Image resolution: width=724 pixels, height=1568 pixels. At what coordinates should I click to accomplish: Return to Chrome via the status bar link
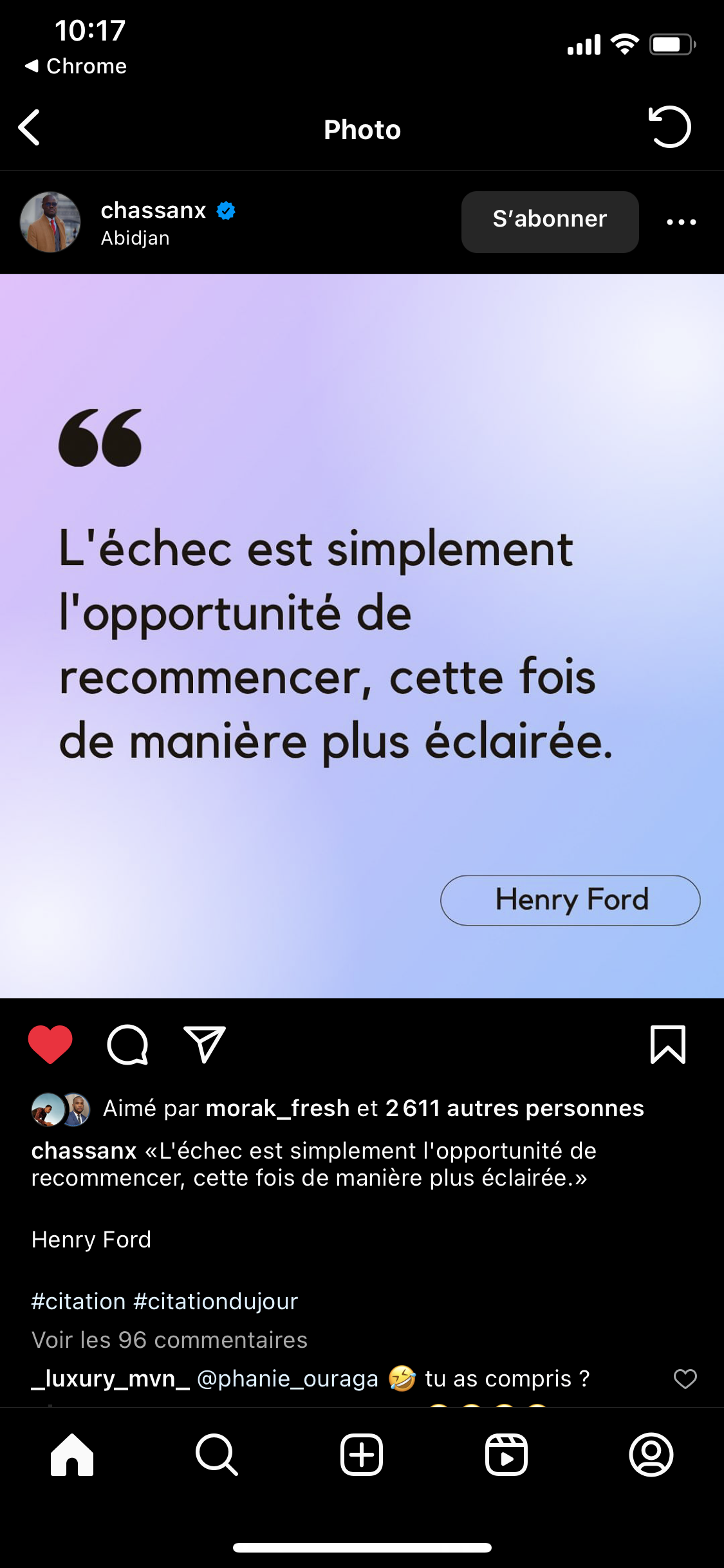pyautogui.click(x=75, y=66)
